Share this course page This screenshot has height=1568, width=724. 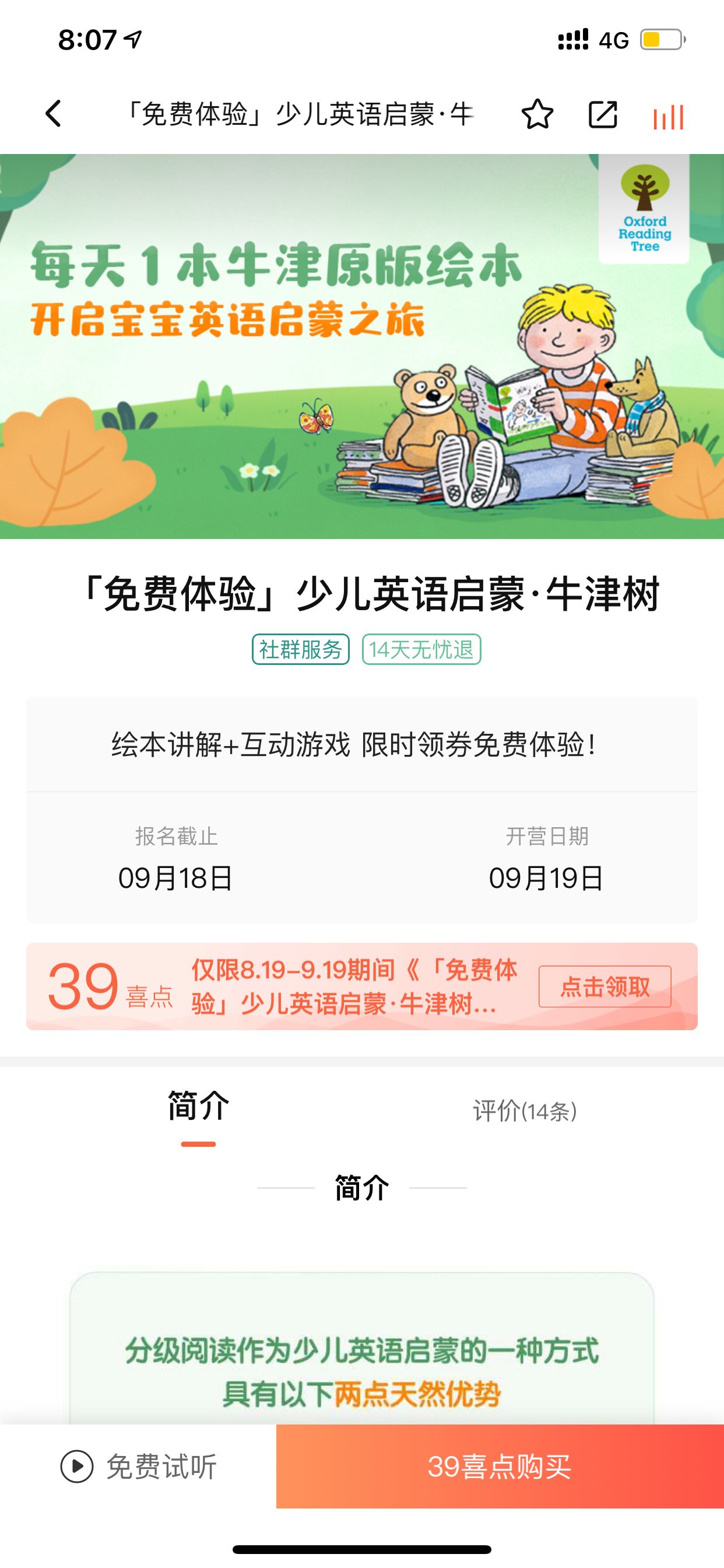pyautogui.click(x=603, y=114)
